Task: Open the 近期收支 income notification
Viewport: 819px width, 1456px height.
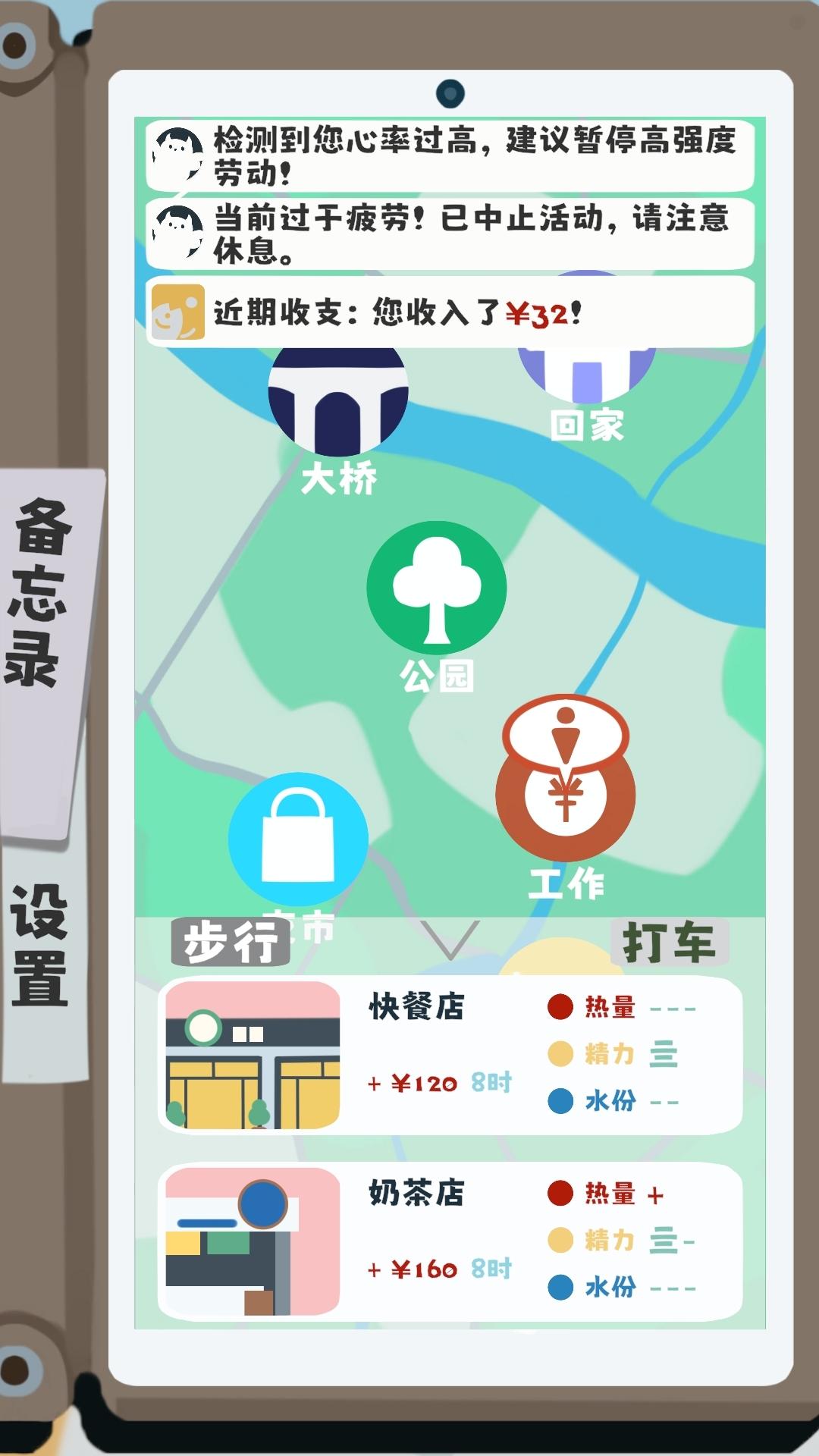Action: tap(450, 312)
